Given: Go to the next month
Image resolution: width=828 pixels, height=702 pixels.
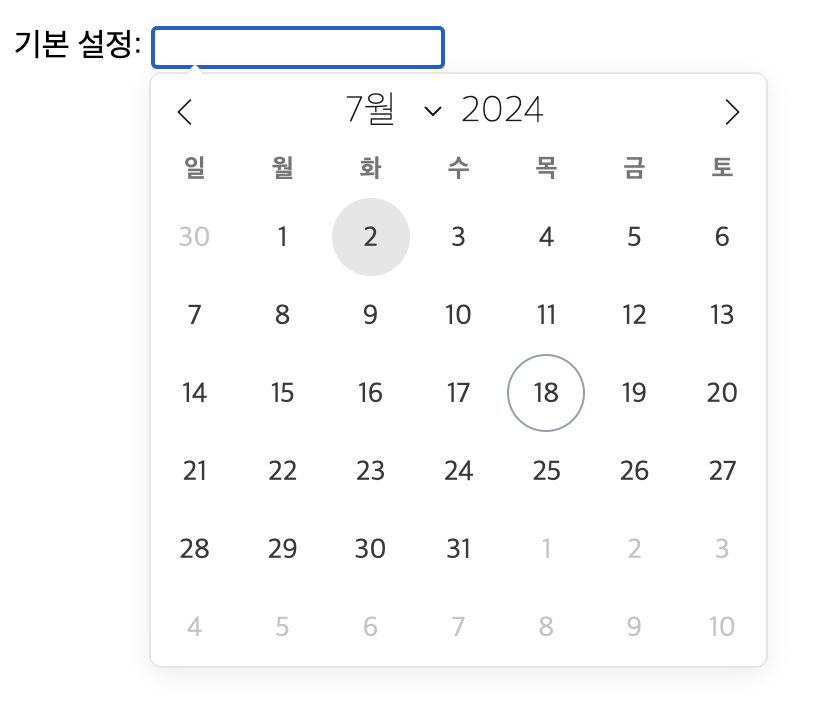Looking at the screenshot, I should (x=732, y=112).
